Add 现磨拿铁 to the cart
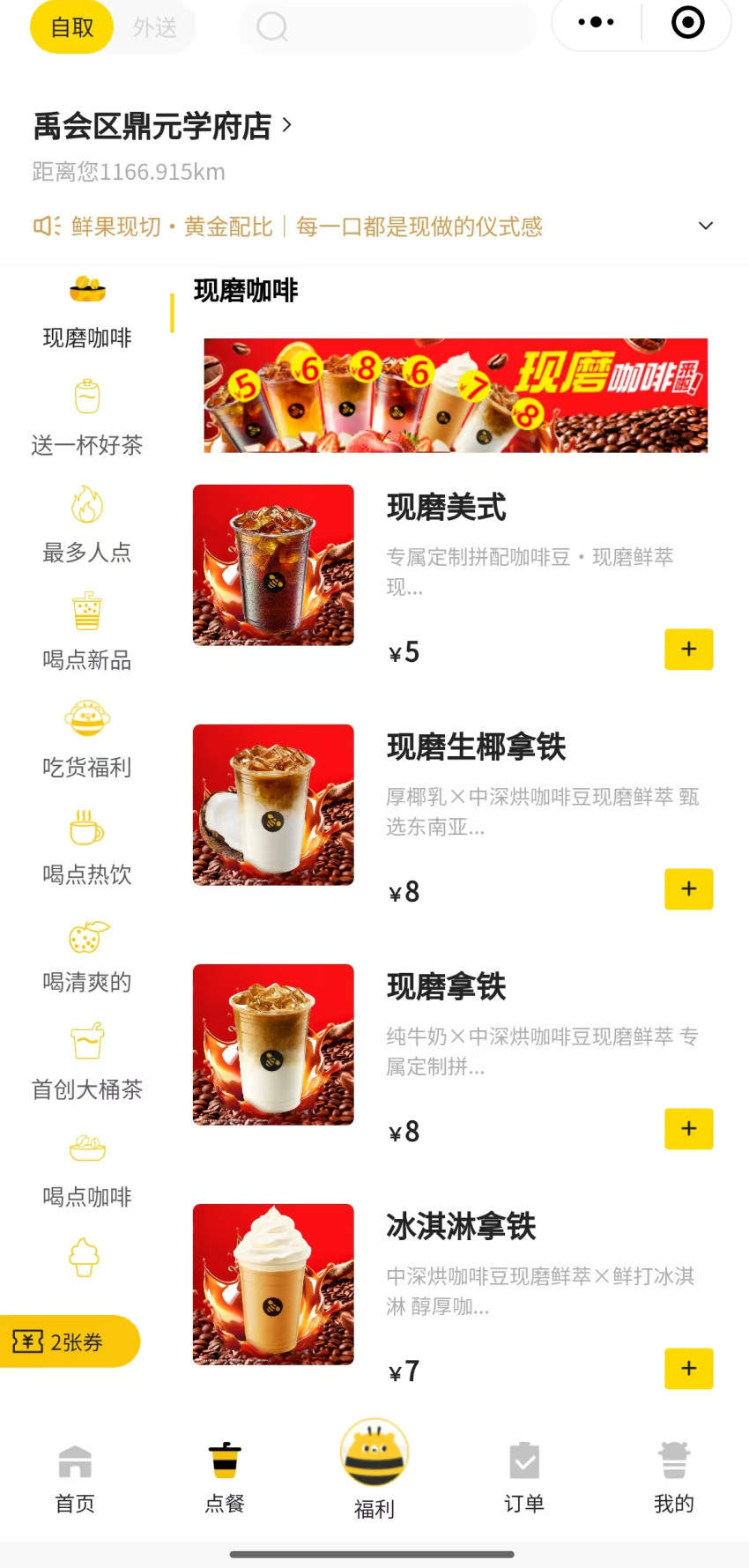This screenshot has width=749, height=1568. point(688,1129)
